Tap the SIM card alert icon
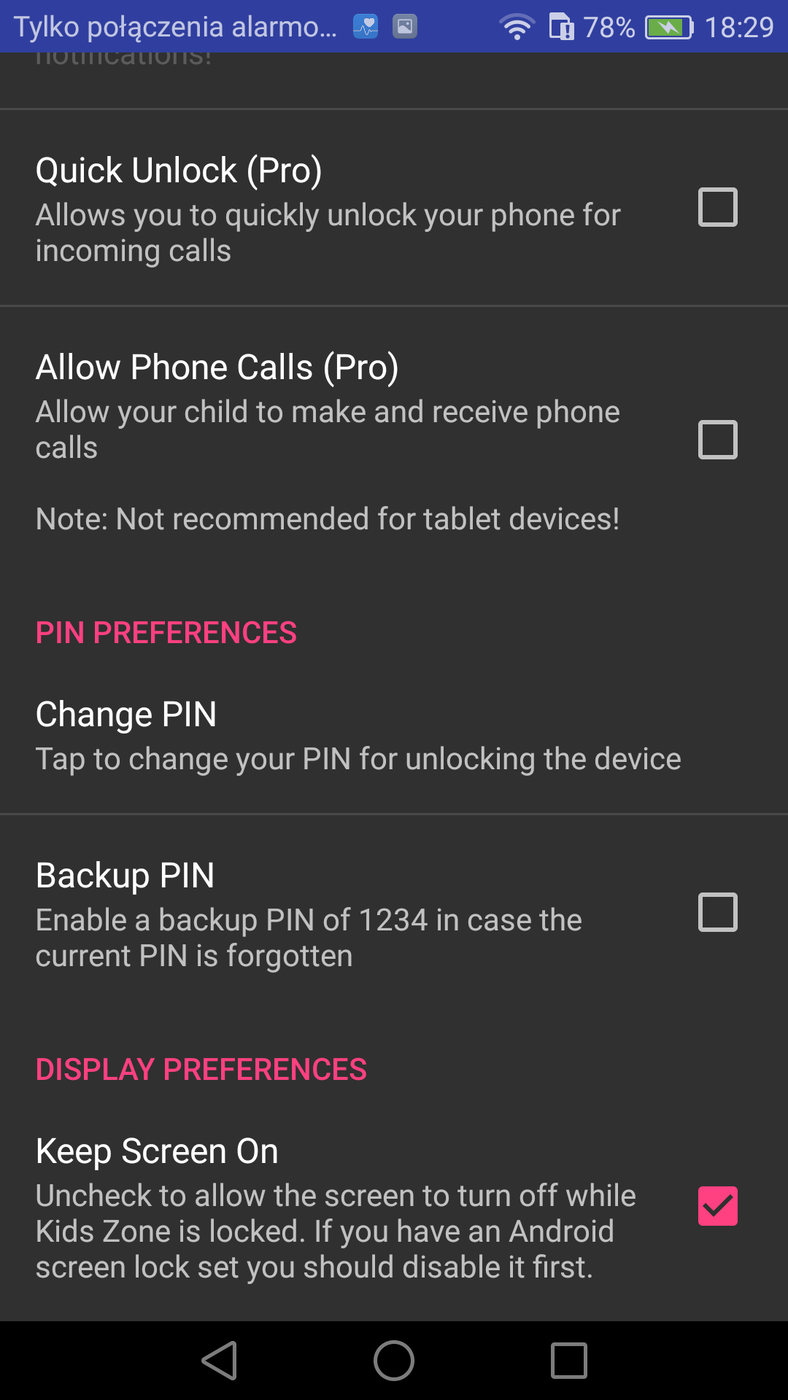 pyautogui.click(x=561, y=27)
